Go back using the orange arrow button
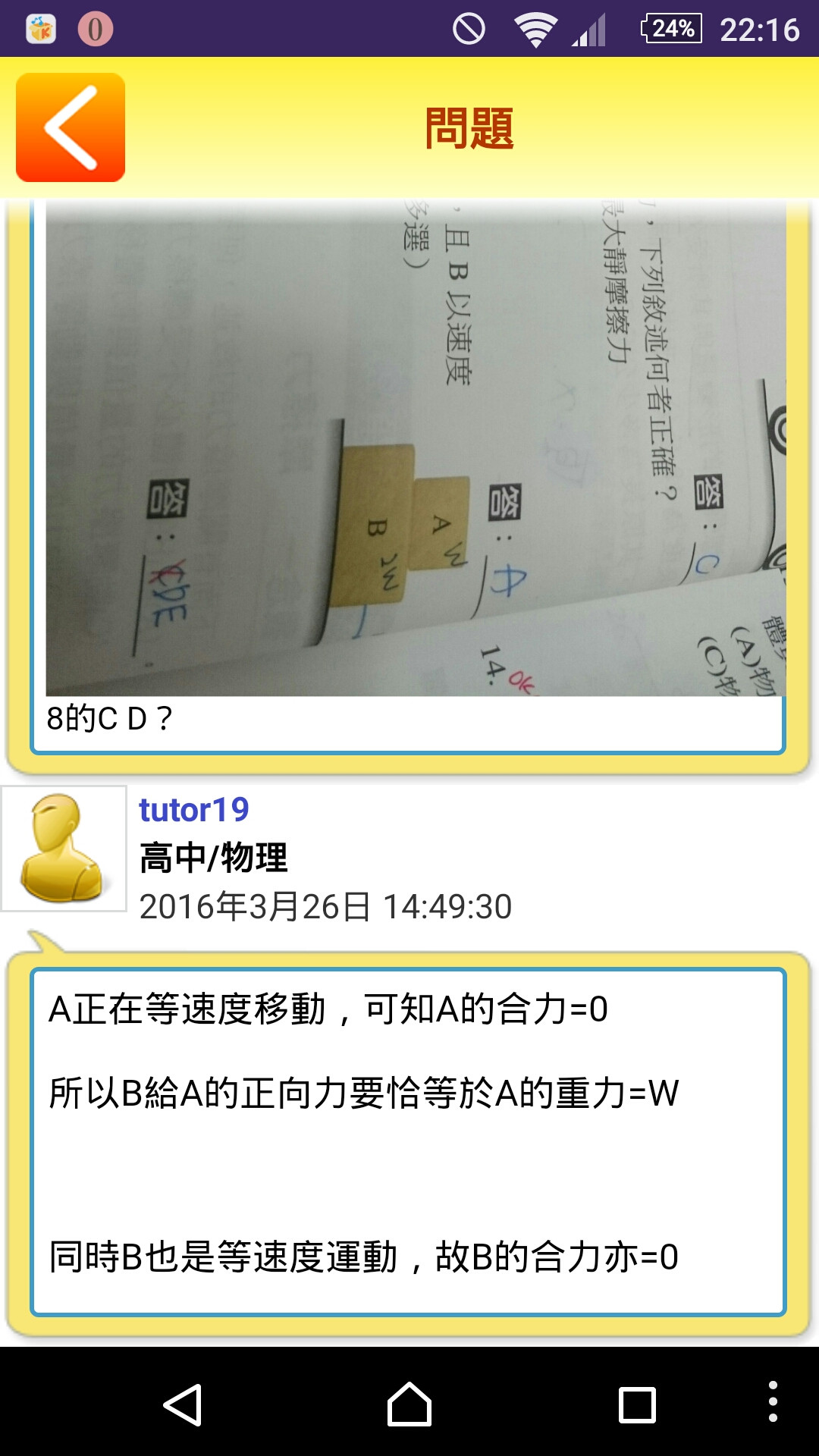Screen dimensions: 819x1456 click(x=71, y=127)
